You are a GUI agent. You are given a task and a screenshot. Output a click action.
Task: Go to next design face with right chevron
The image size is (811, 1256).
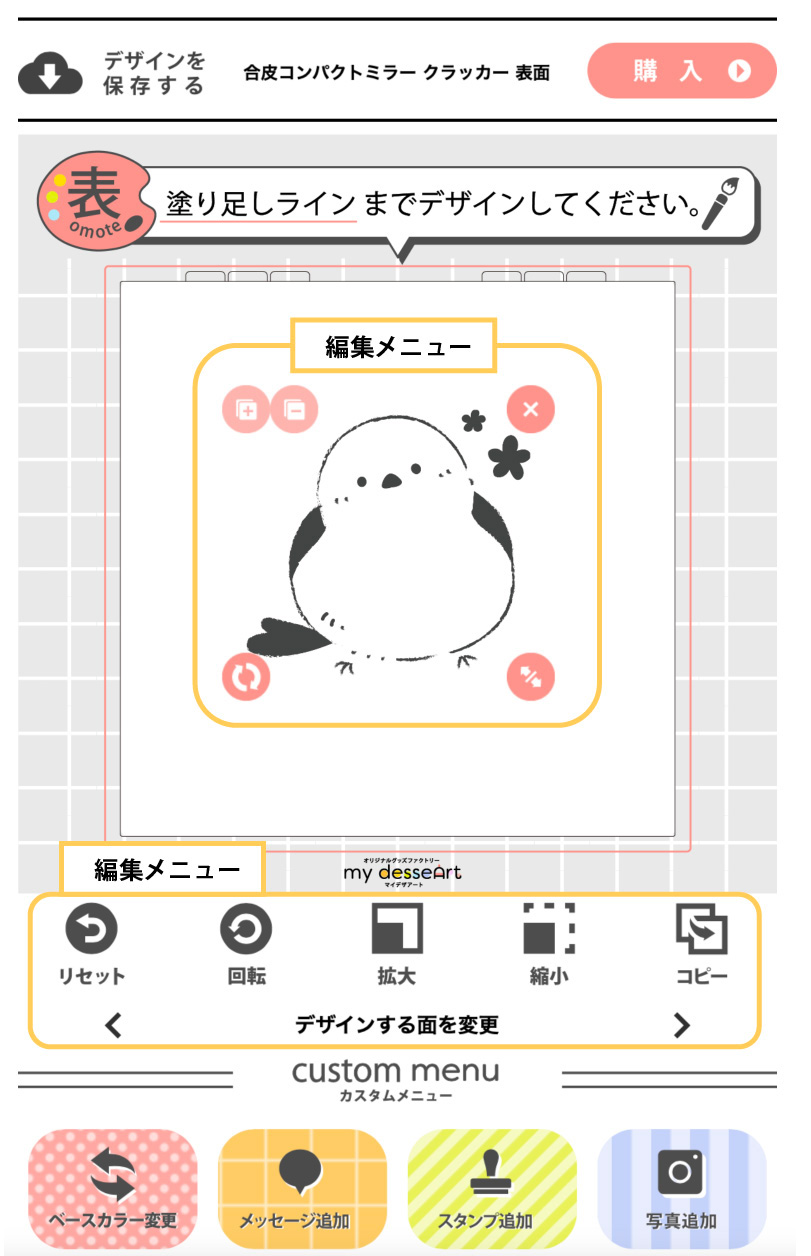point(681,1025)
